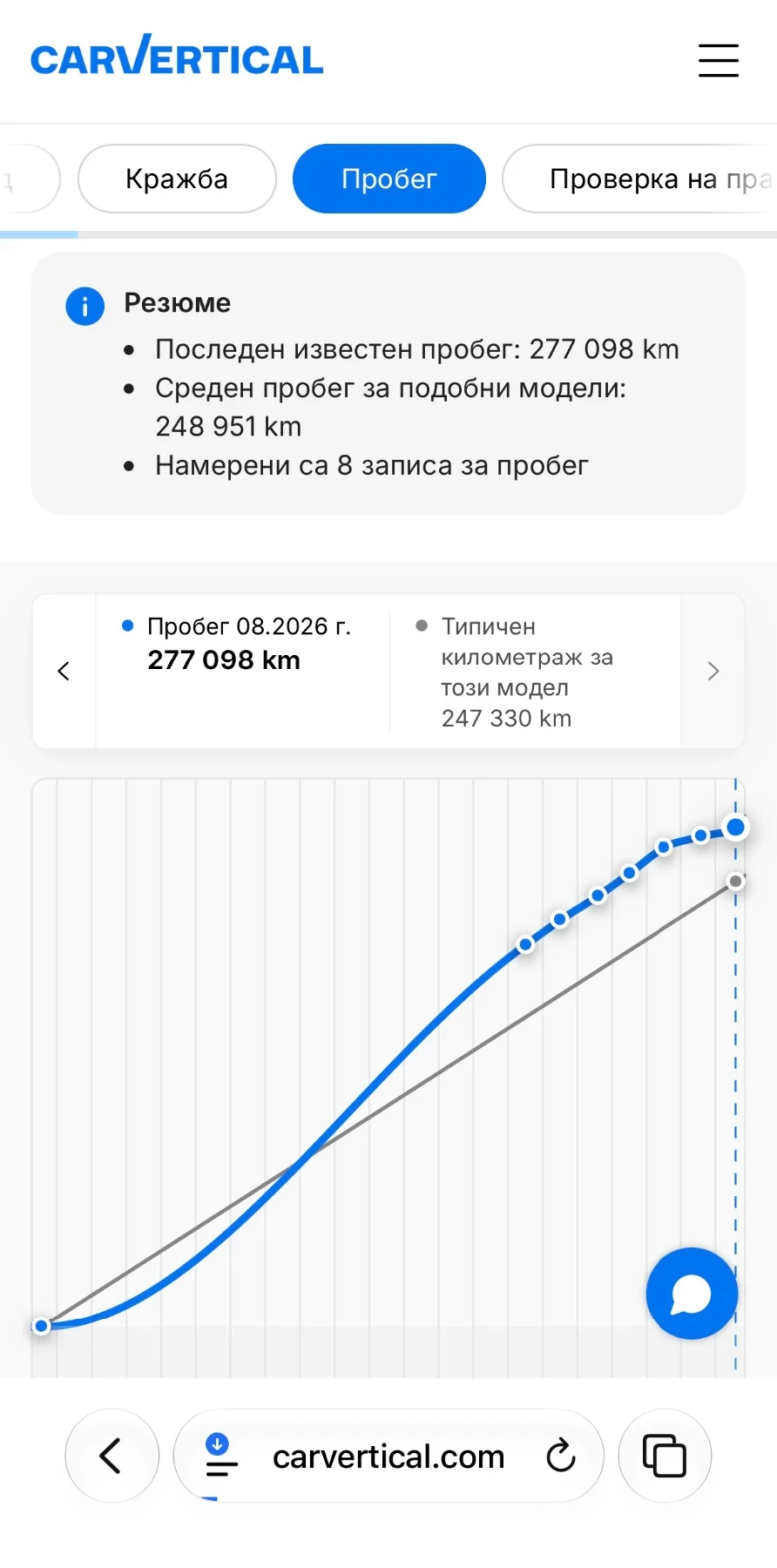
Task: Show next mileage record with right chevron
Action: (713, 671)
